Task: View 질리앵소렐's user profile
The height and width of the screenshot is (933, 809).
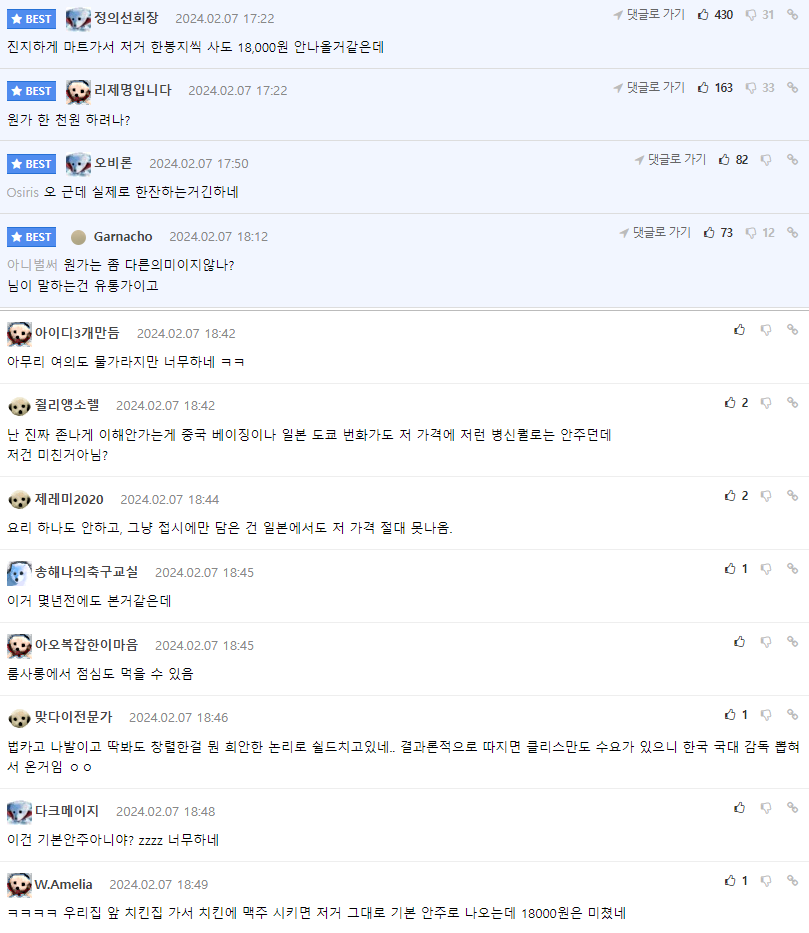Action: point(67,405)
